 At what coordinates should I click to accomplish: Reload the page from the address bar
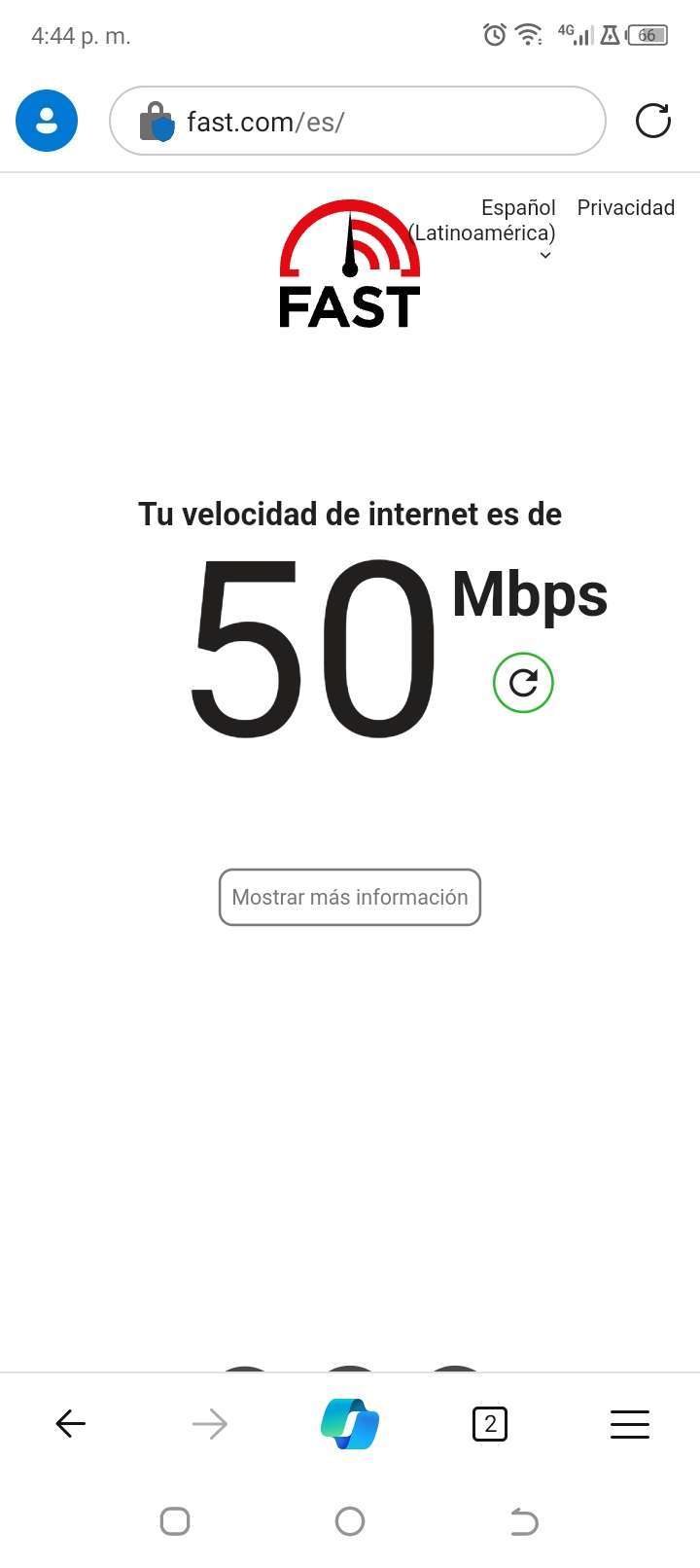point(652,122)
